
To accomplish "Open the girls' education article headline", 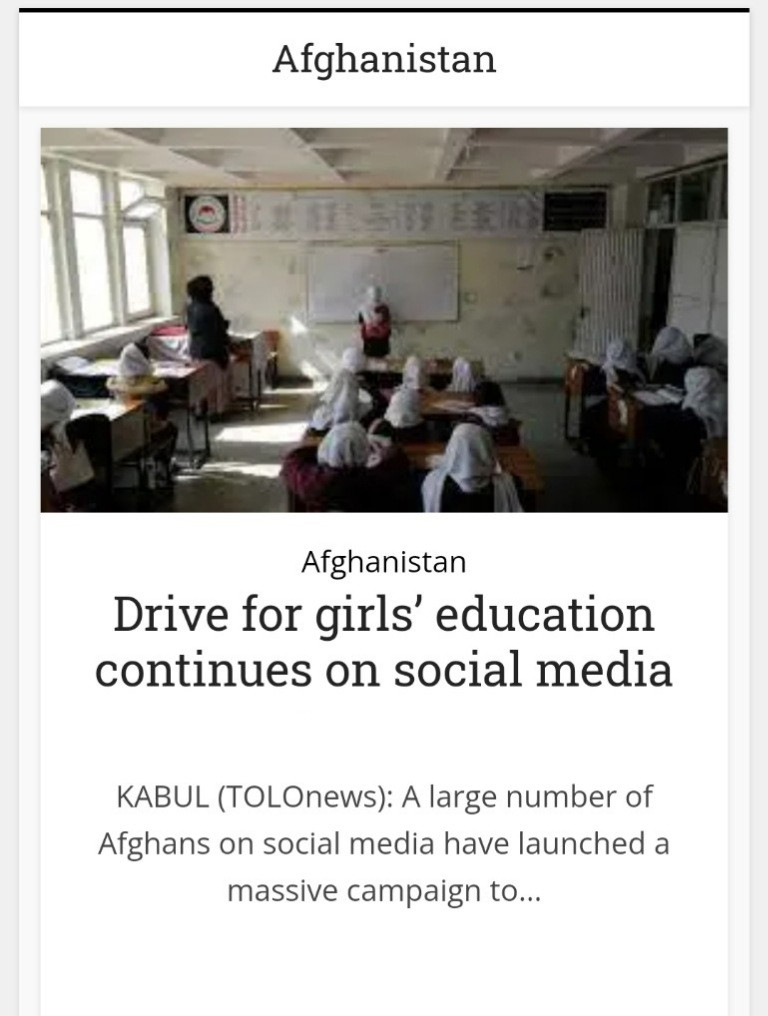I will (x=384, y=641).
